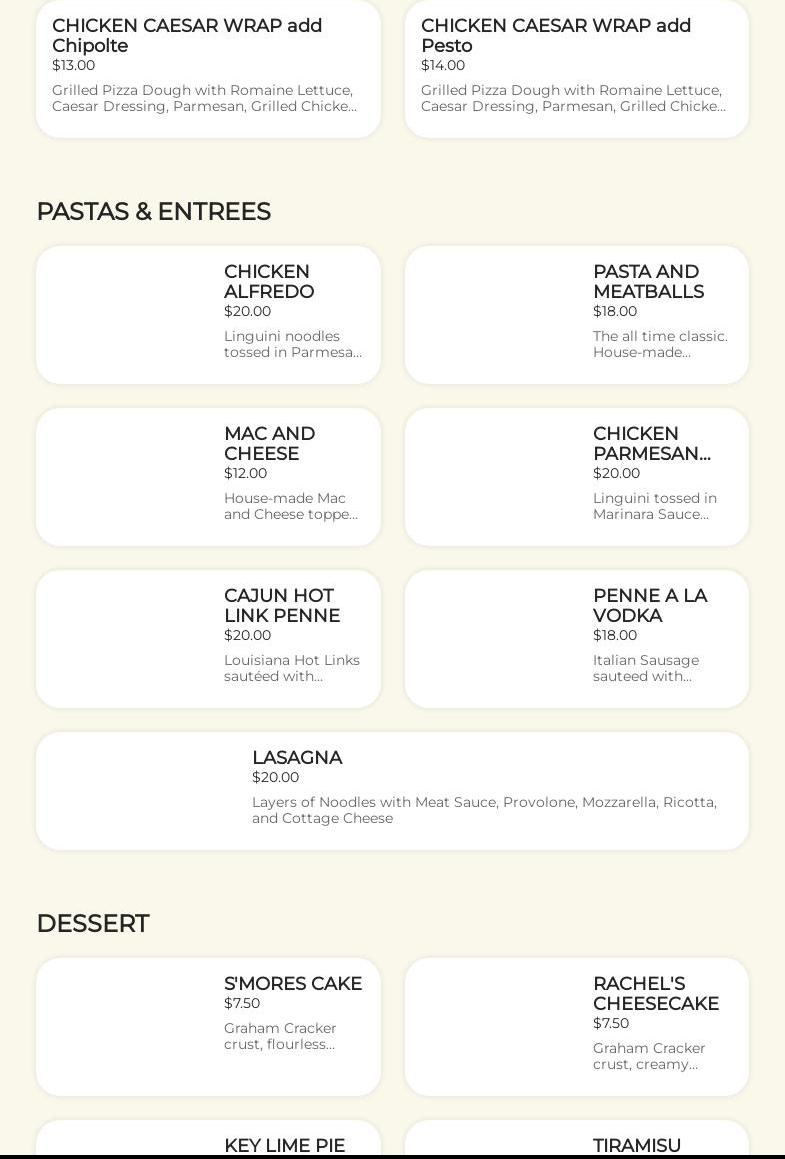Select the Key Lime Pie card
The height and width of the screenshot is (1159, 785).
click(208, 1142)
